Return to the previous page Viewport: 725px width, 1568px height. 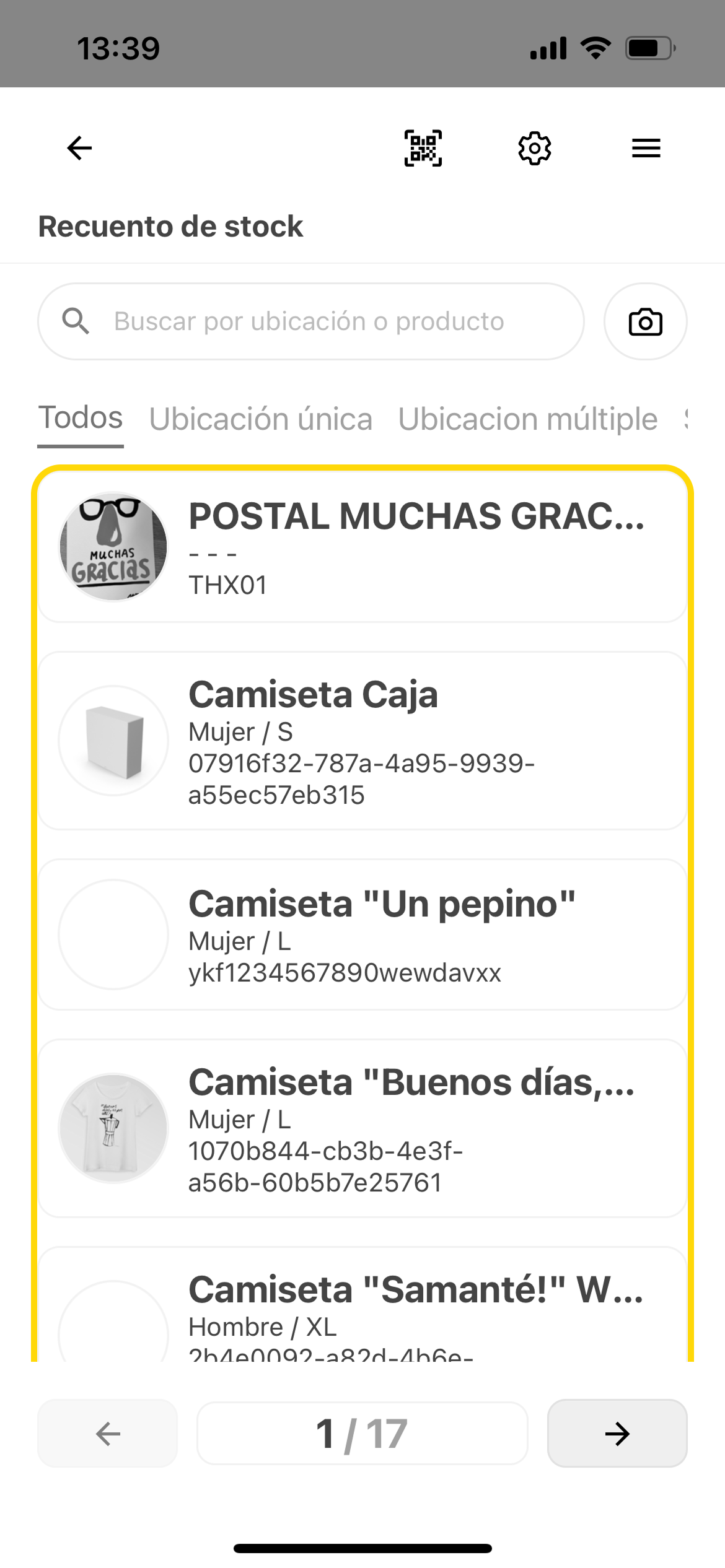pos(108,1434)
